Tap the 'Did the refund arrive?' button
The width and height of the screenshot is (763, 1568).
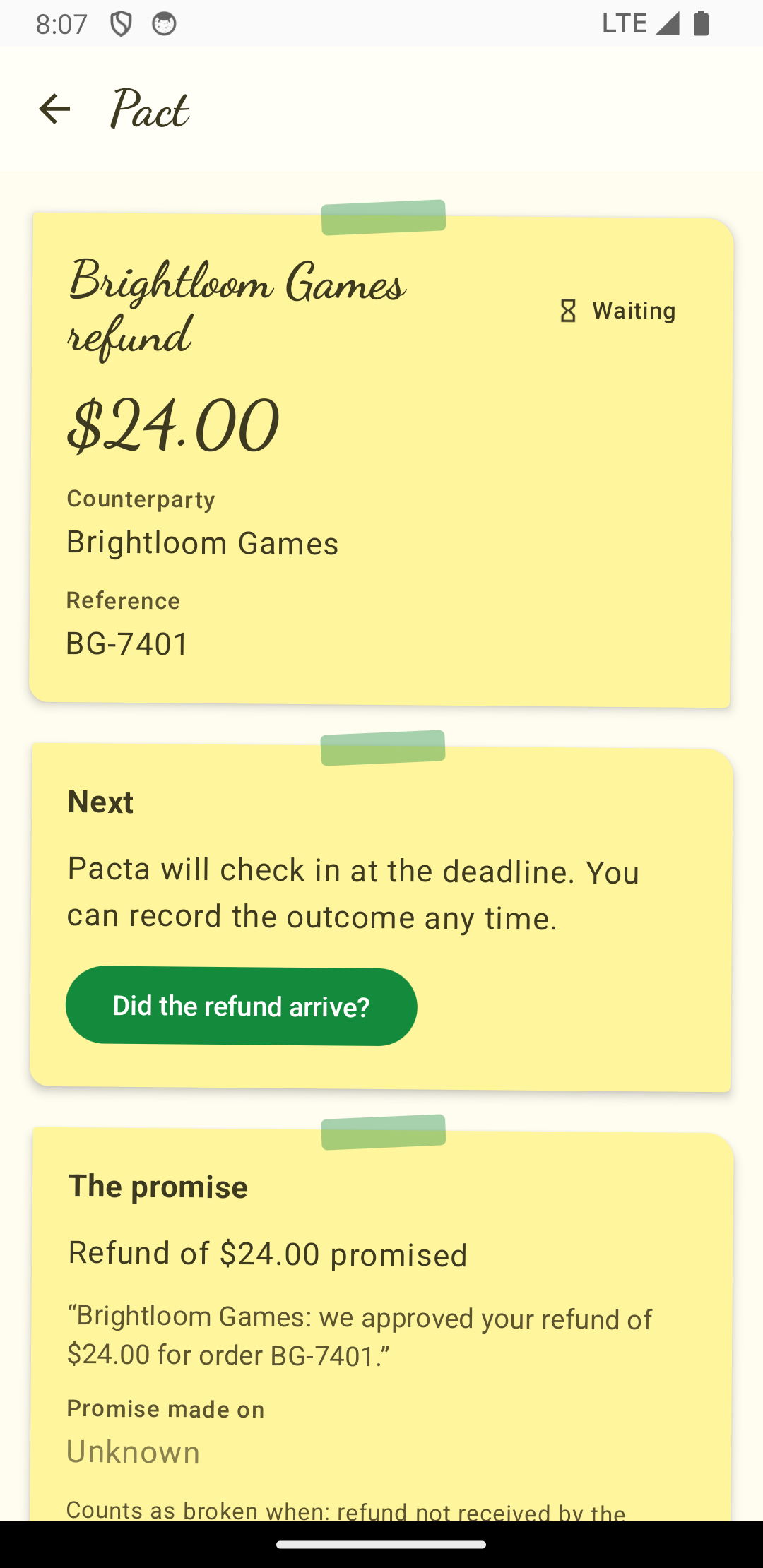[241, 1006]
